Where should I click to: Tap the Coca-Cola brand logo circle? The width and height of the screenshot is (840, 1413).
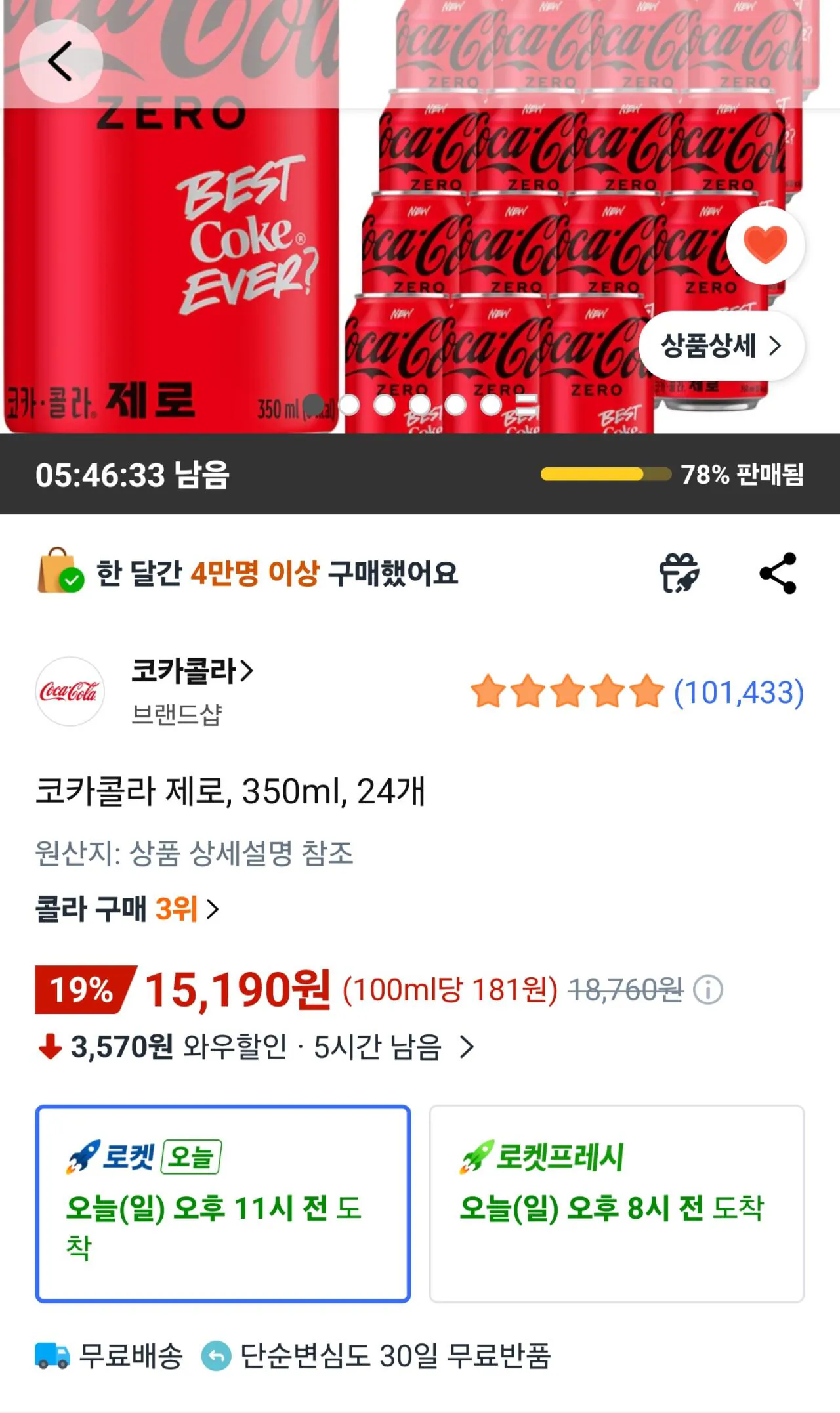pos(70,692)
